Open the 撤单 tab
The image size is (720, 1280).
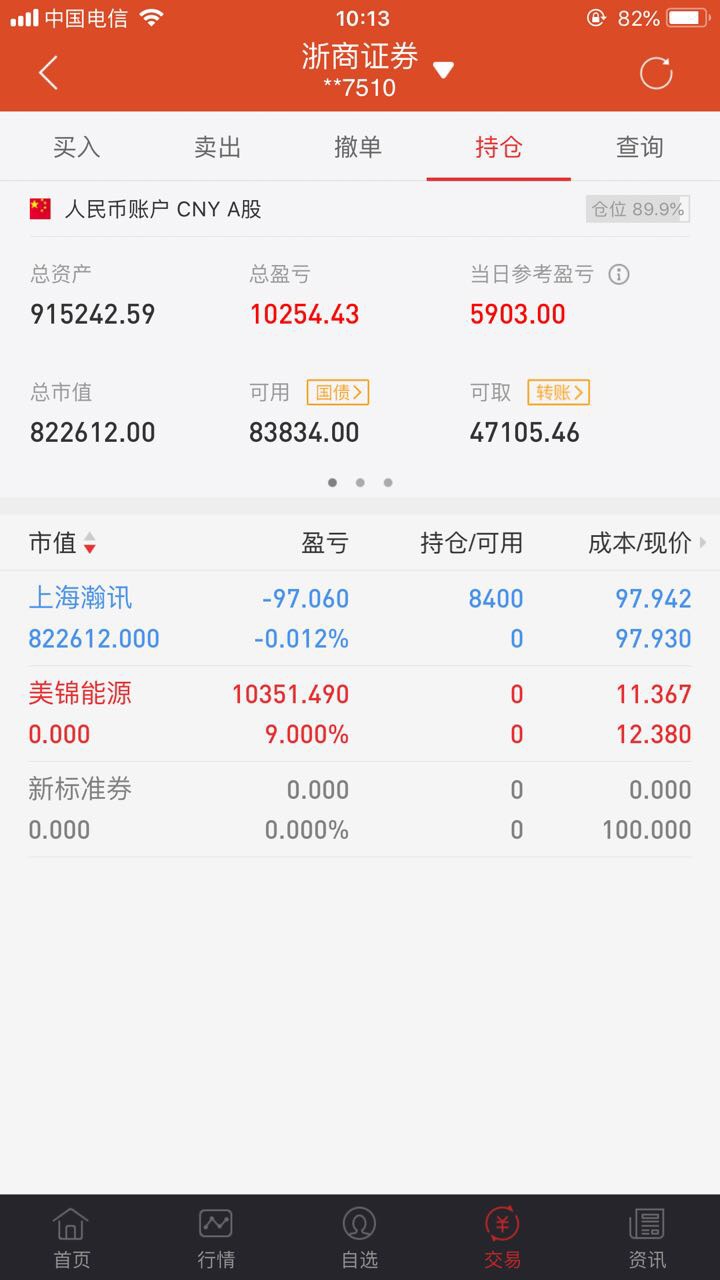(358, 147)
